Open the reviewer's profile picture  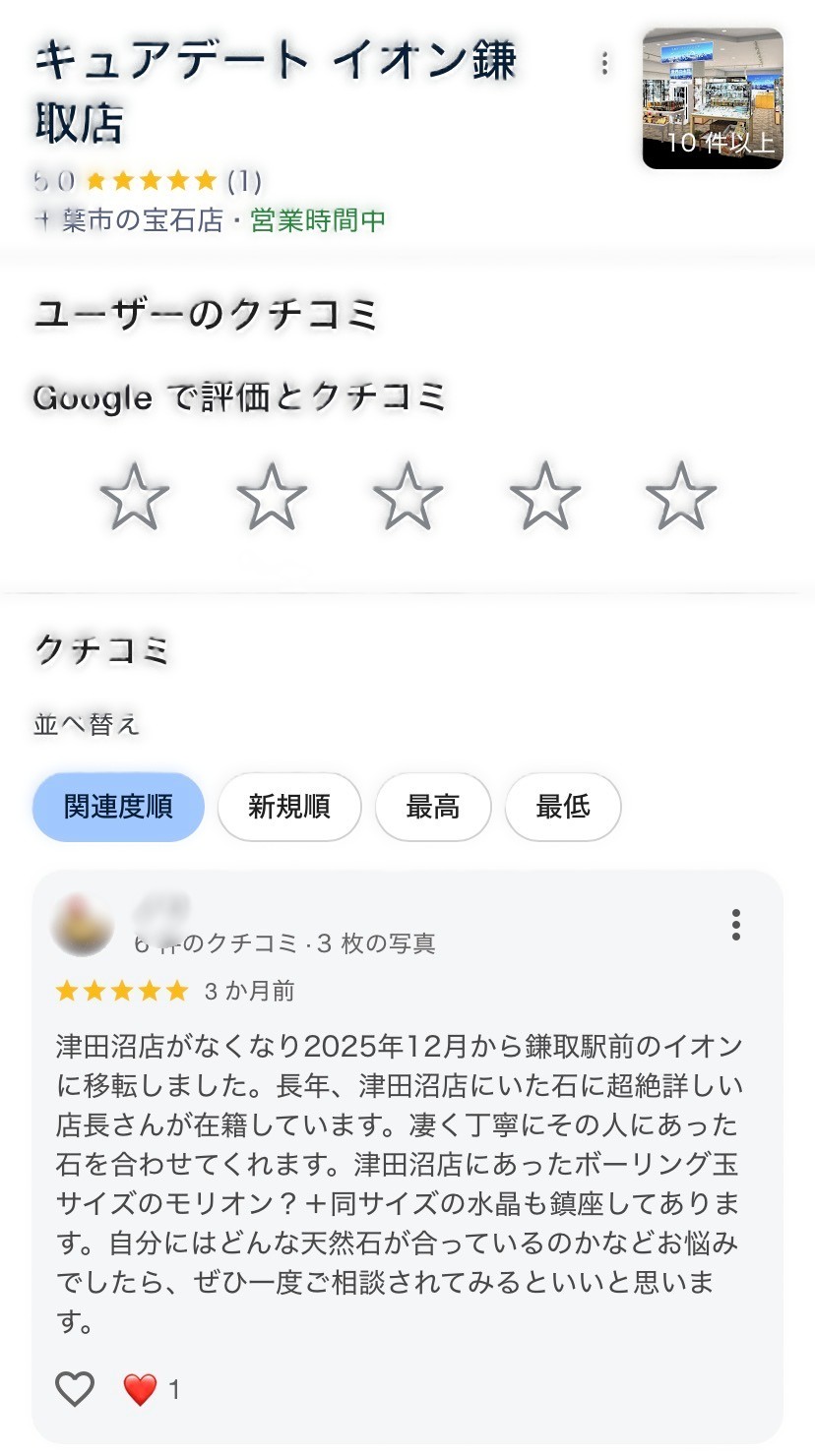pos(82,925)
